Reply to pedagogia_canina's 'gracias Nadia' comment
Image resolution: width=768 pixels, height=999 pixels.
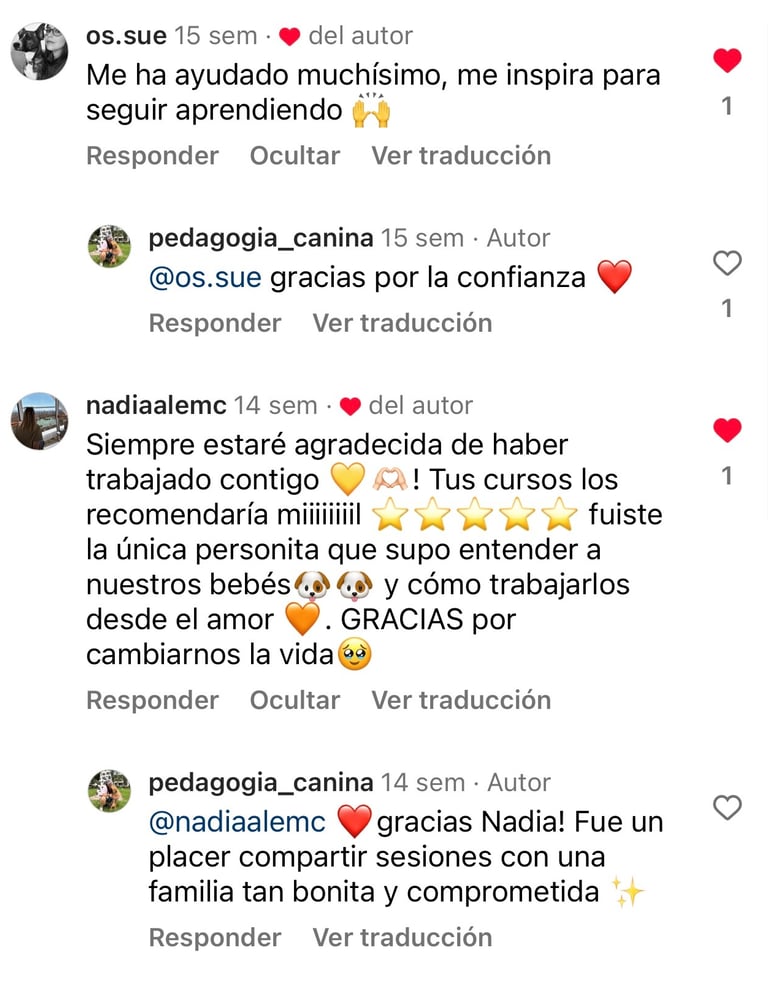point(214,937)
